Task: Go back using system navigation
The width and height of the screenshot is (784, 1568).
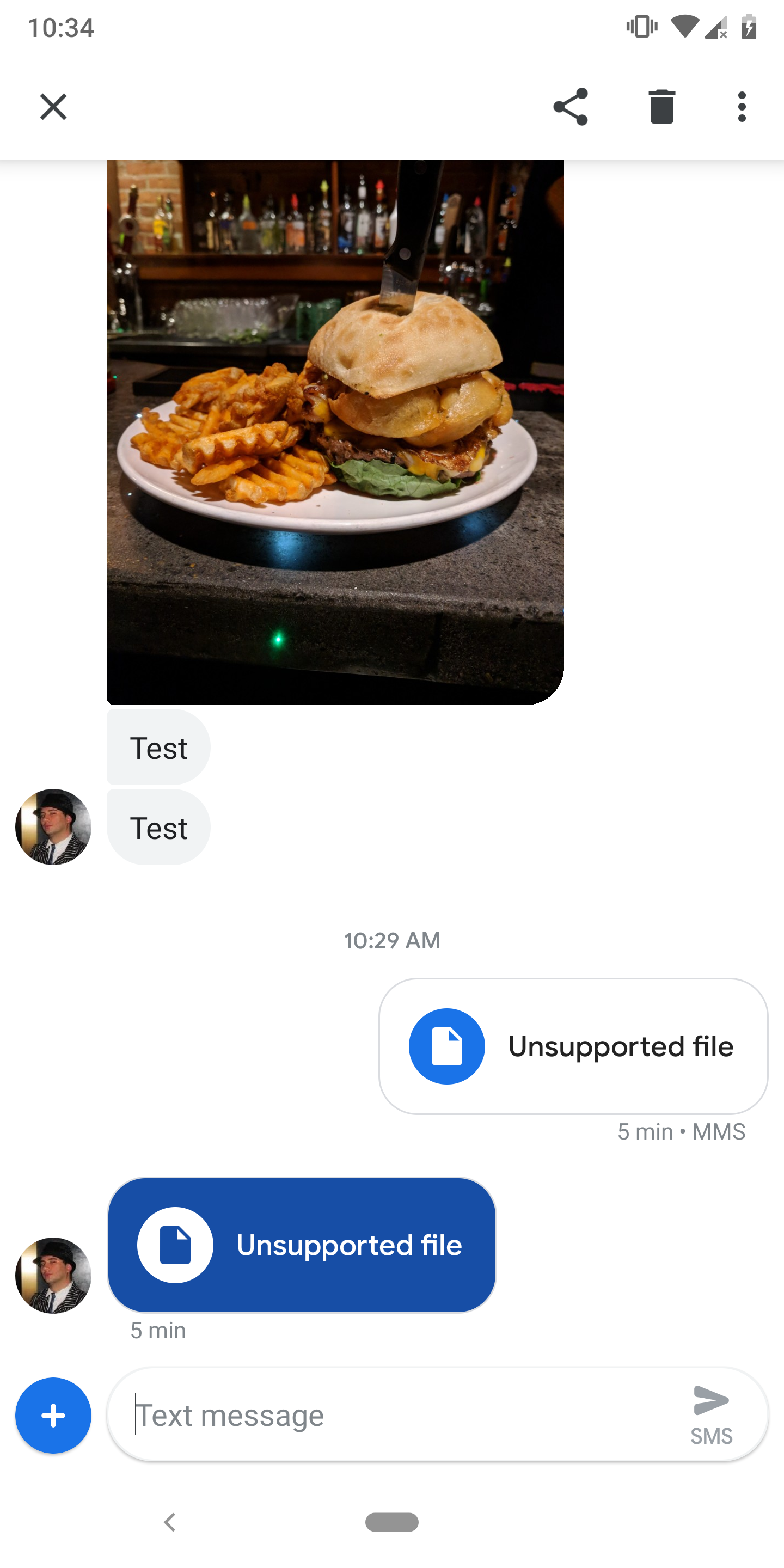Action: coord(170,1522)
